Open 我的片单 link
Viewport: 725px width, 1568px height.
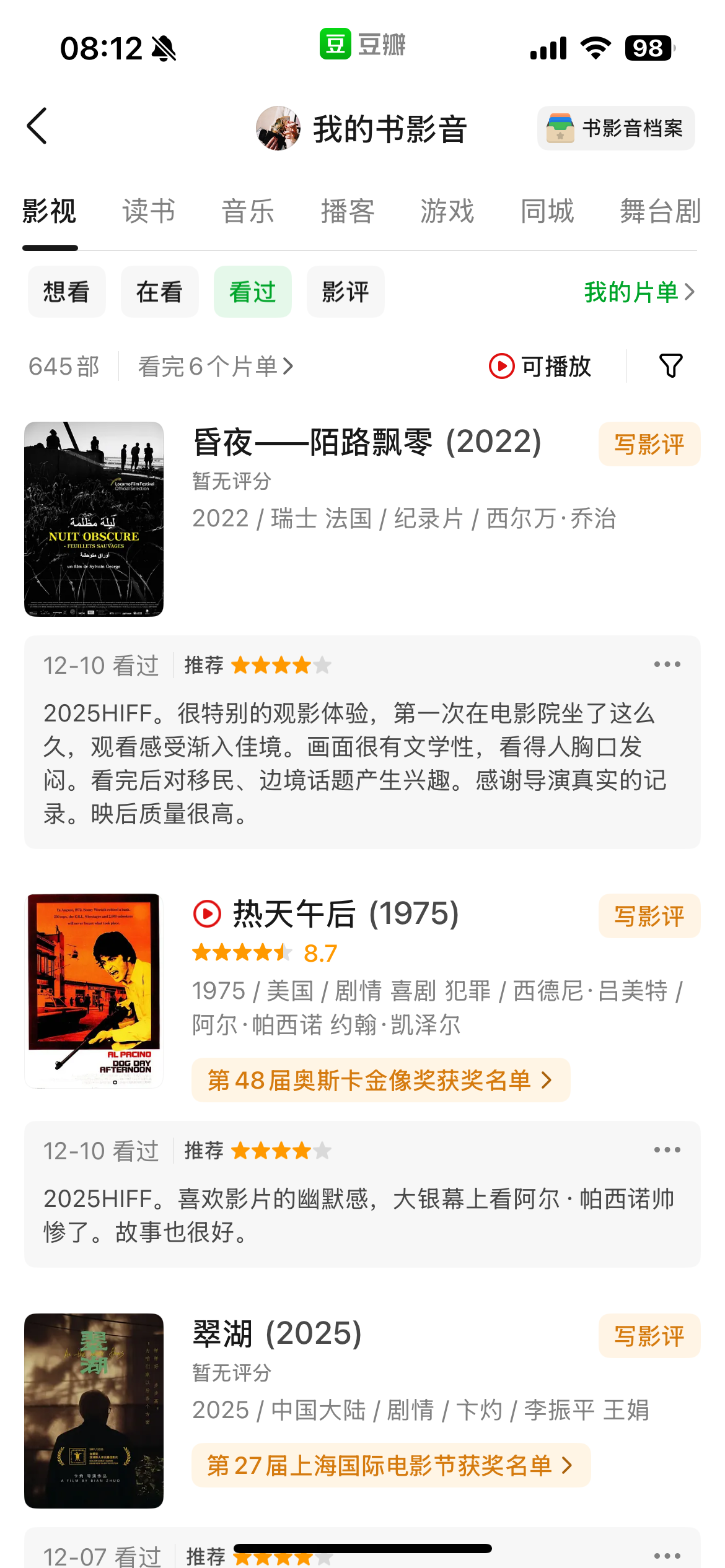(639, 292)
